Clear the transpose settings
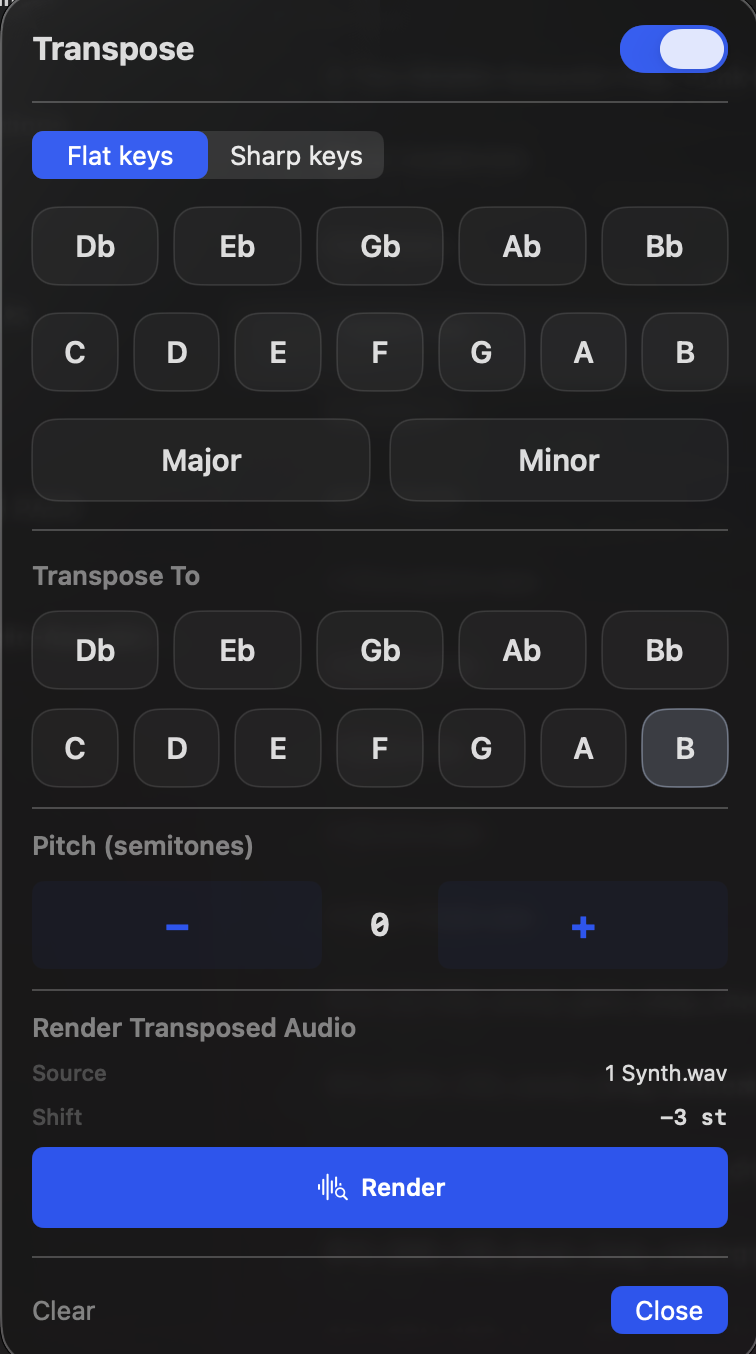756x1354 pixels. click(63, 1310)
